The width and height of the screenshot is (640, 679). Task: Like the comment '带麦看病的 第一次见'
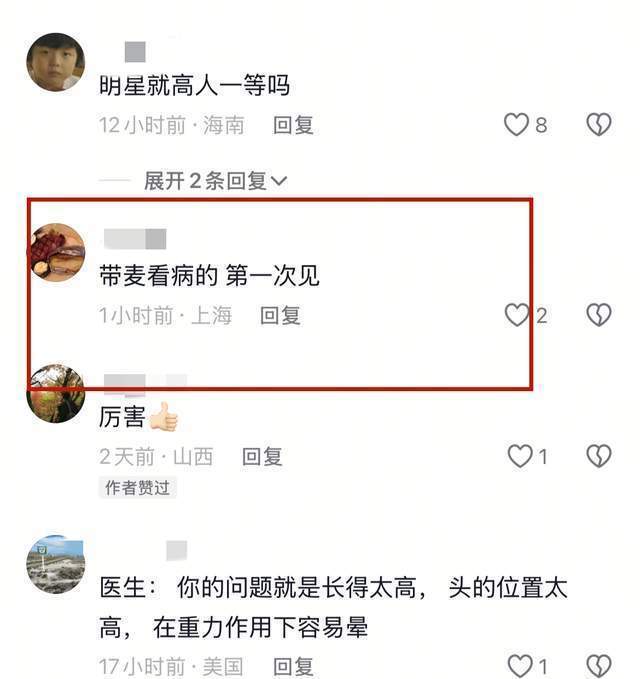click(x=516, y=315)
